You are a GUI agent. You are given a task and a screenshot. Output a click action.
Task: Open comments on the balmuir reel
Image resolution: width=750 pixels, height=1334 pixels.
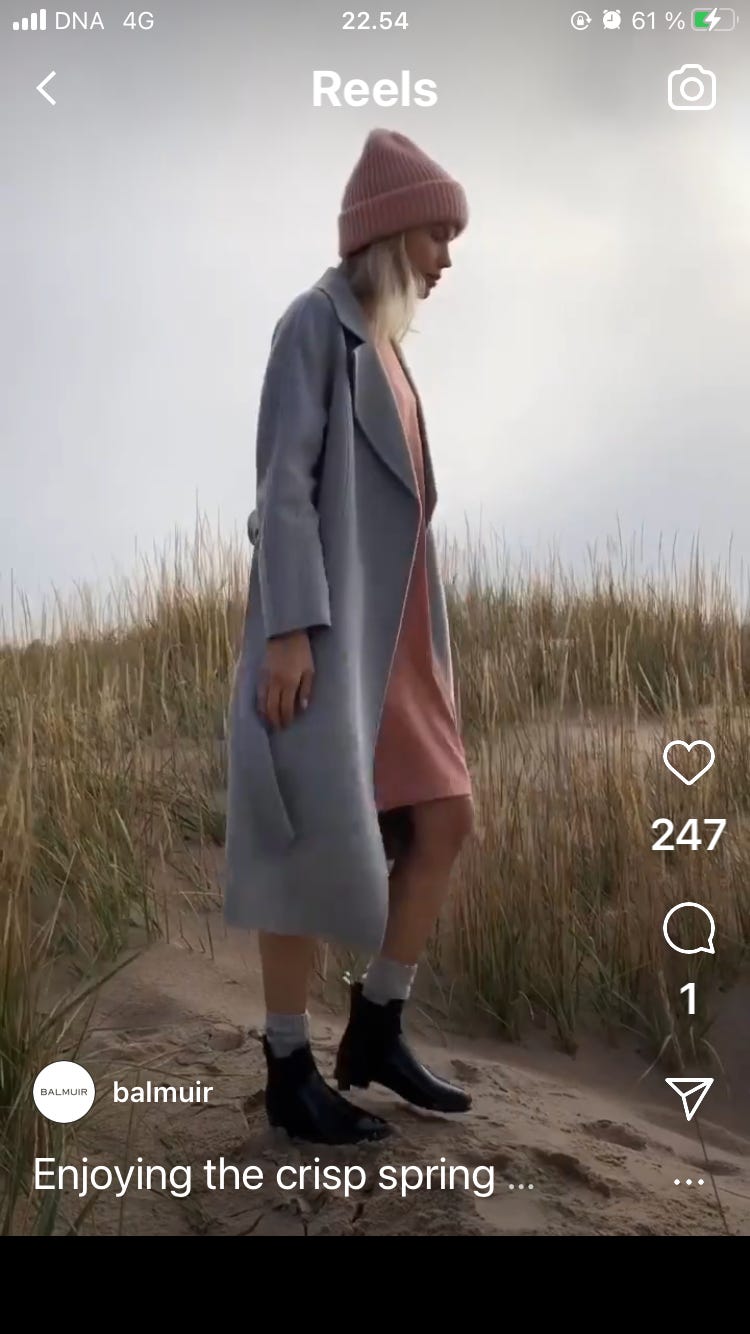click(x=689, y=929)
